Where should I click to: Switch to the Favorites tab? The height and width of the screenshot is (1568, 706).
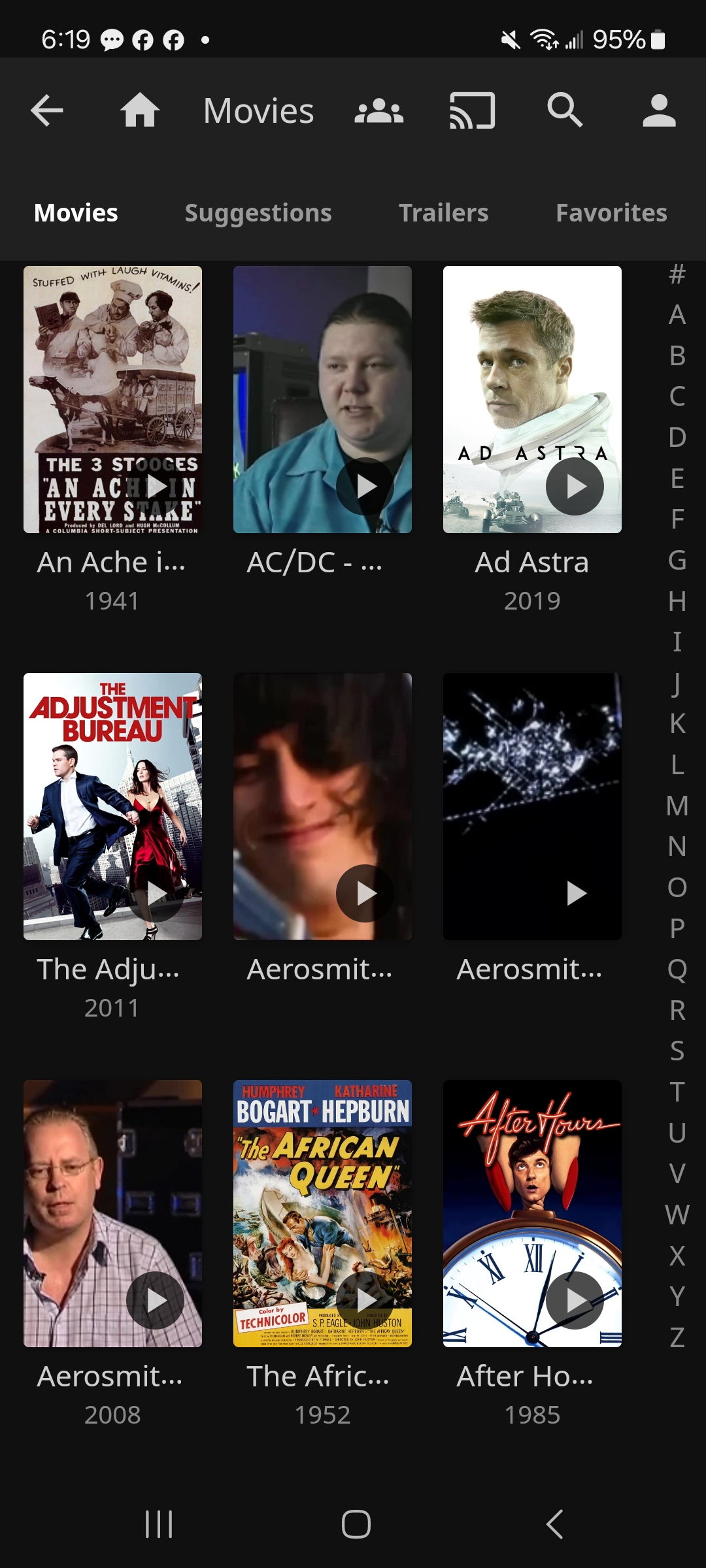[611, 213]
